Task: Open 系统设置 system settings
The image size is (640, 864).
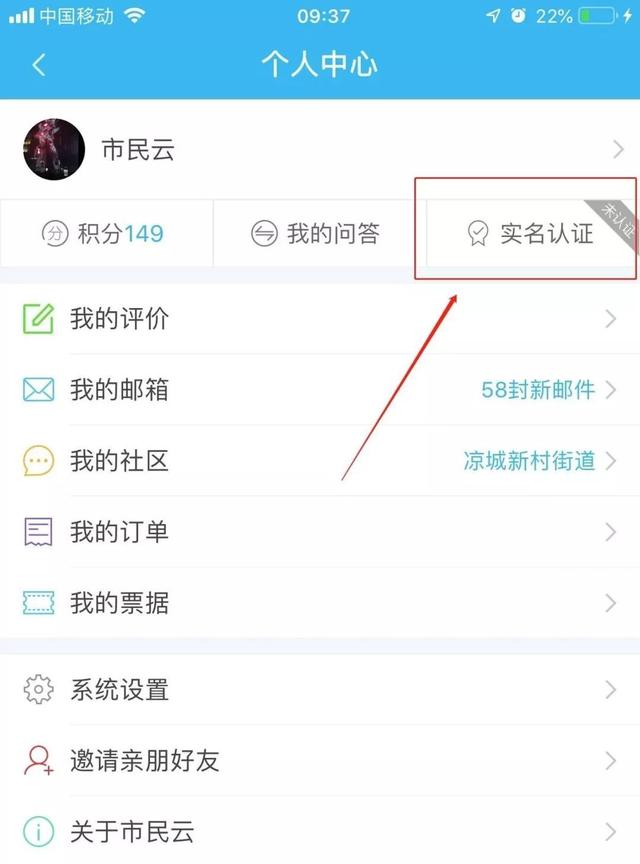Action: coord(320,690)
